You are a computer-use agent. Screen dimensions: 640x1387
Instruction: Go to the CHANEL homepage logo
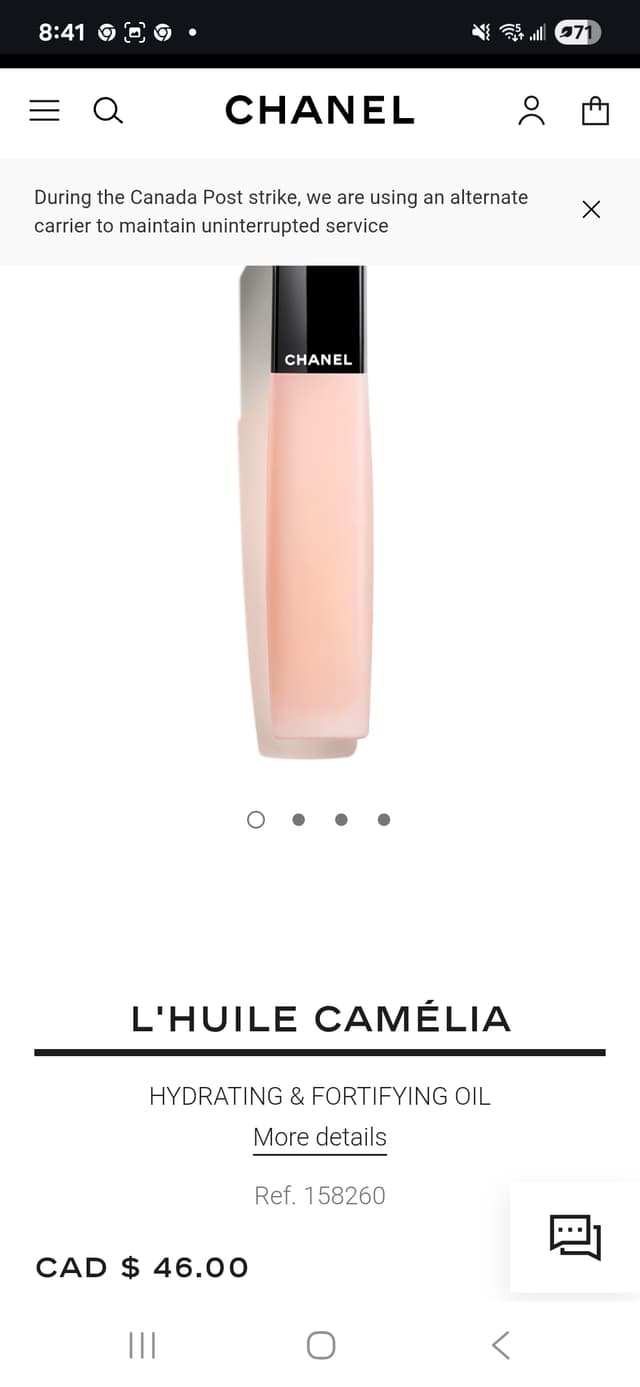tap(320, 110)
